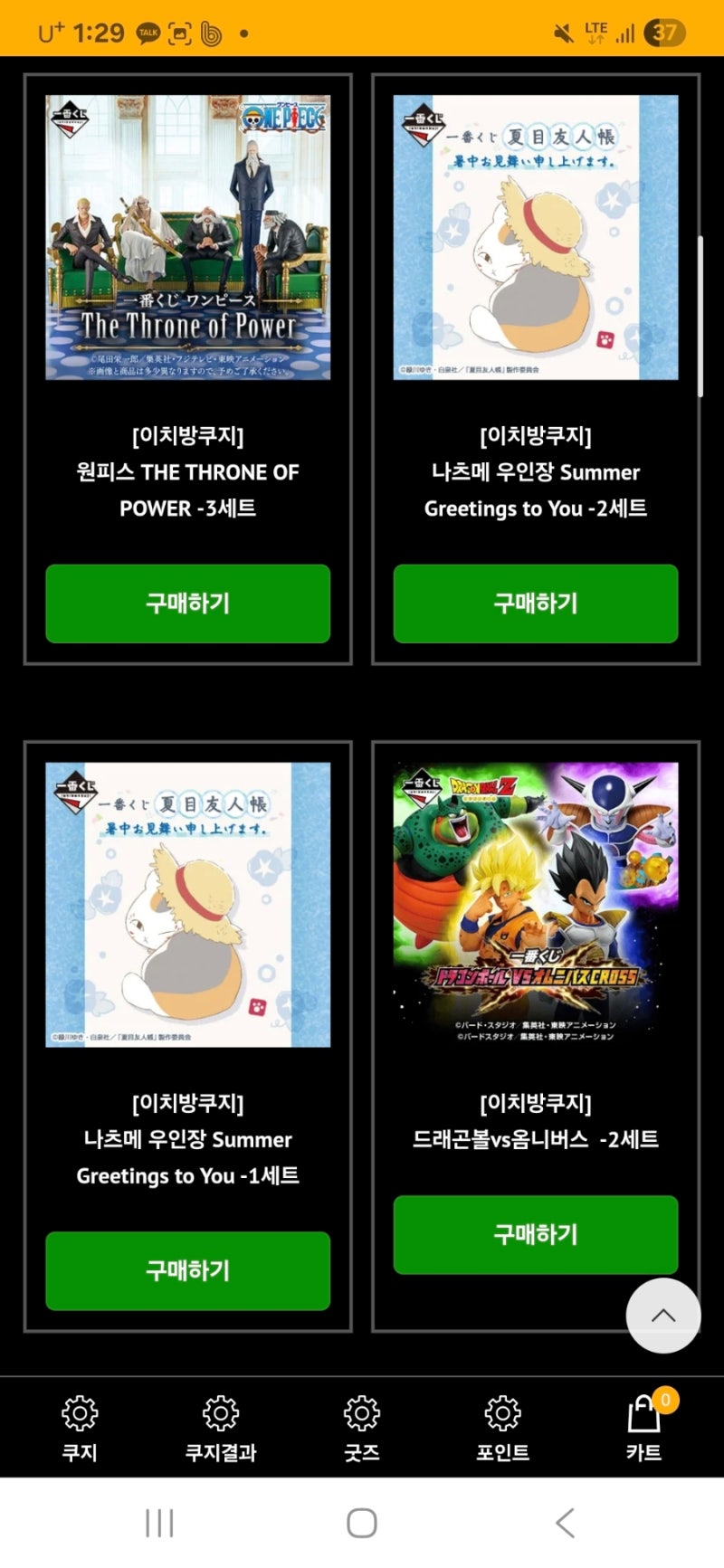This screenshot has width=724, height=1568.
Task: View the 드래곤볼vs옴니버스 product image
Action: point(535,904)
